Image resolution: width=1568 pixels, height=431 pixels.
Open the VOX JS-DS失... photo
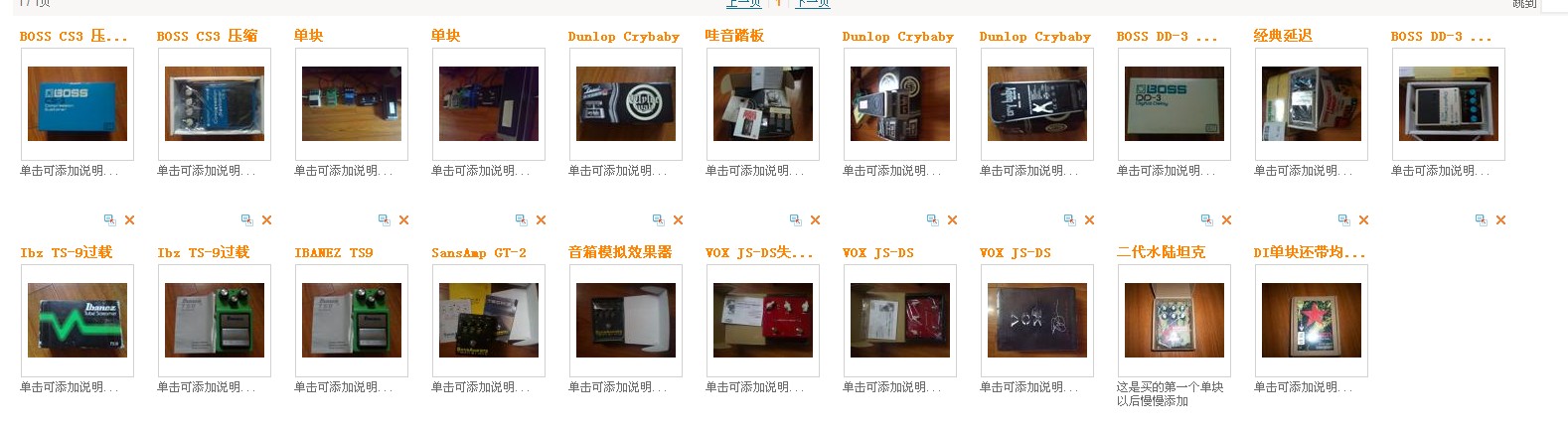tap(762, 320)
